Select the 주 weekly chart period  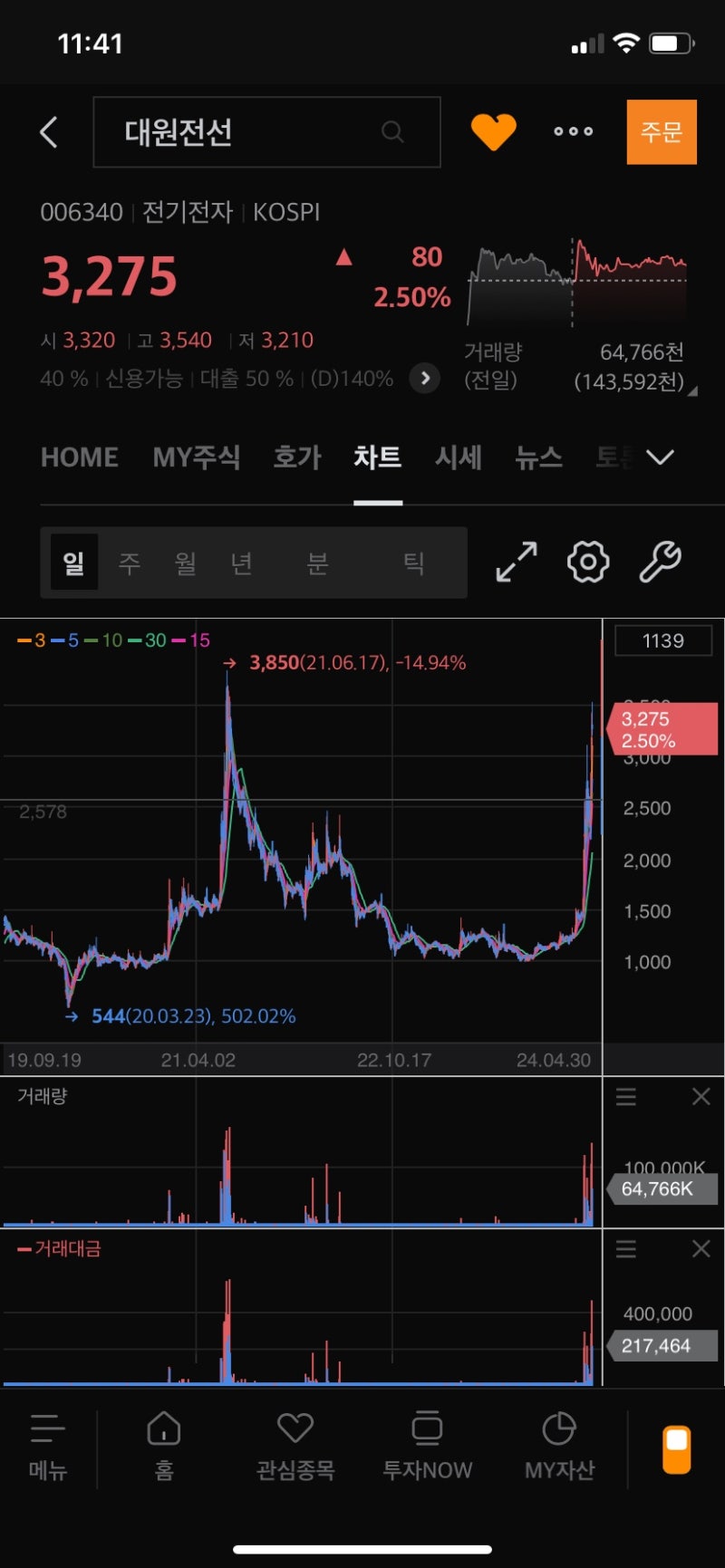click(x=130, y=563)
